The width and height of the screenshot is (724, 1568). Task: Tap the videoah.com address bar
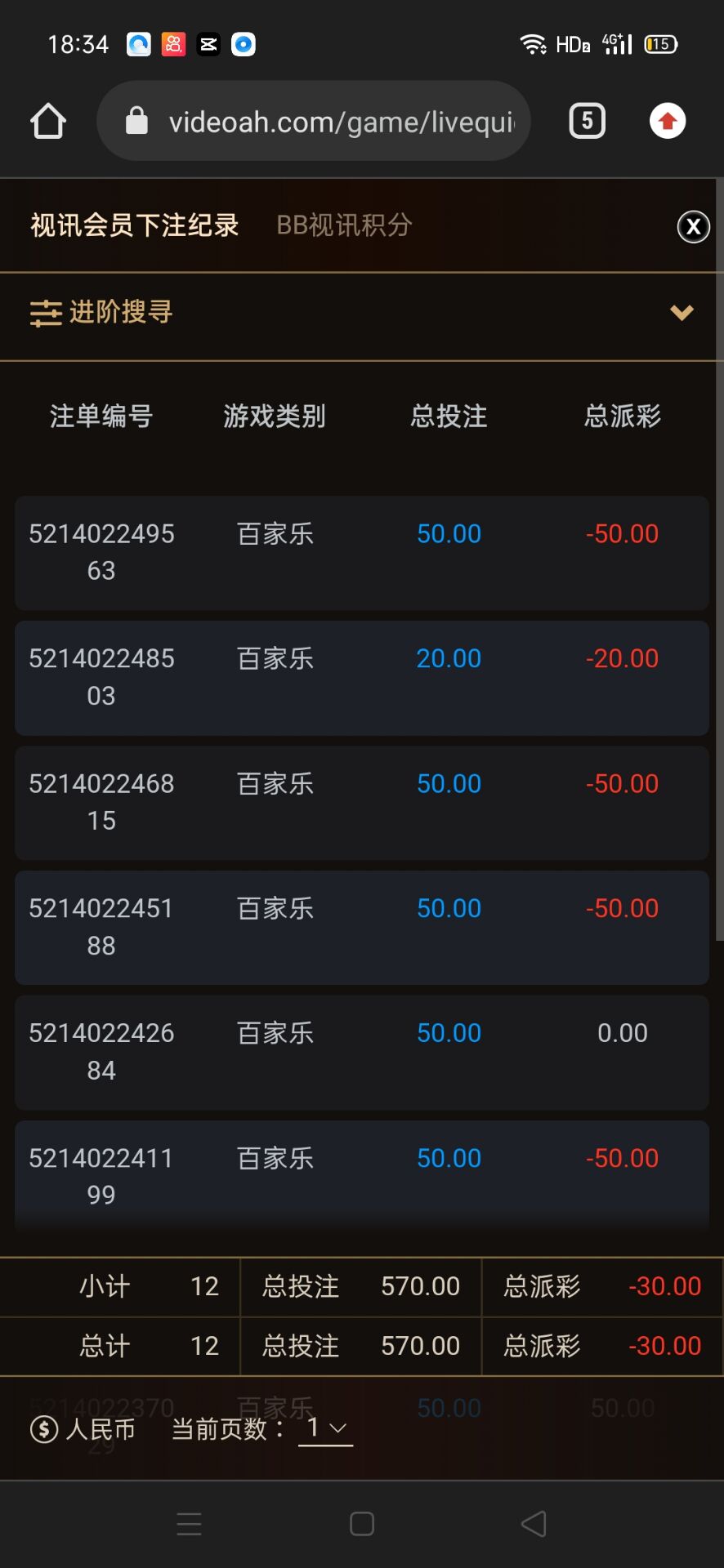click(327, 122)
